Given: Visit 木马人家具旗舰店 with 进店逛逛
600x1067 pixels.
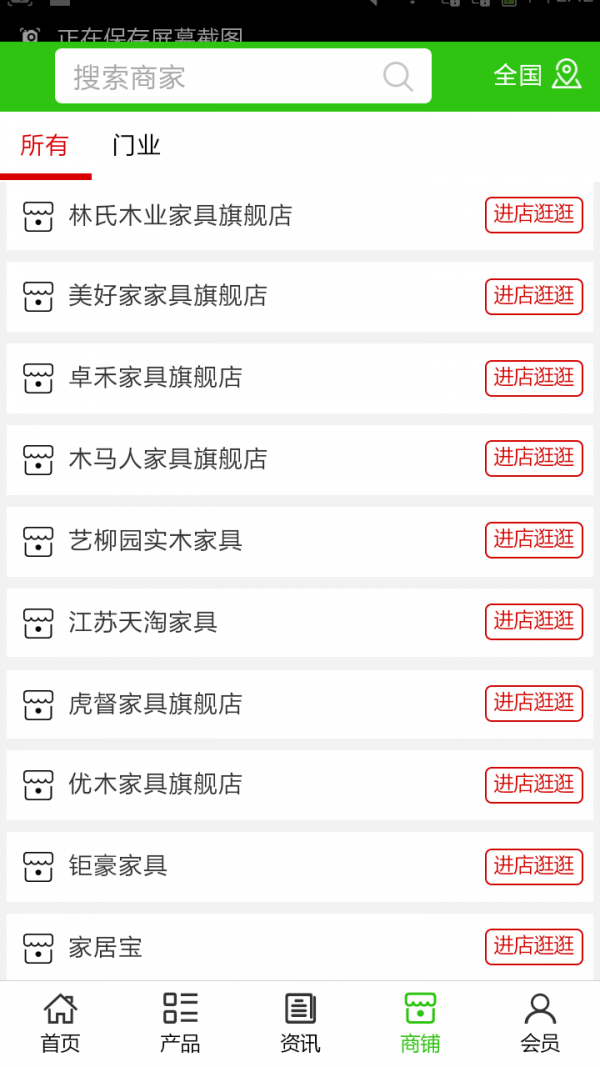Looking at the screenshot, I should [534, 459].
